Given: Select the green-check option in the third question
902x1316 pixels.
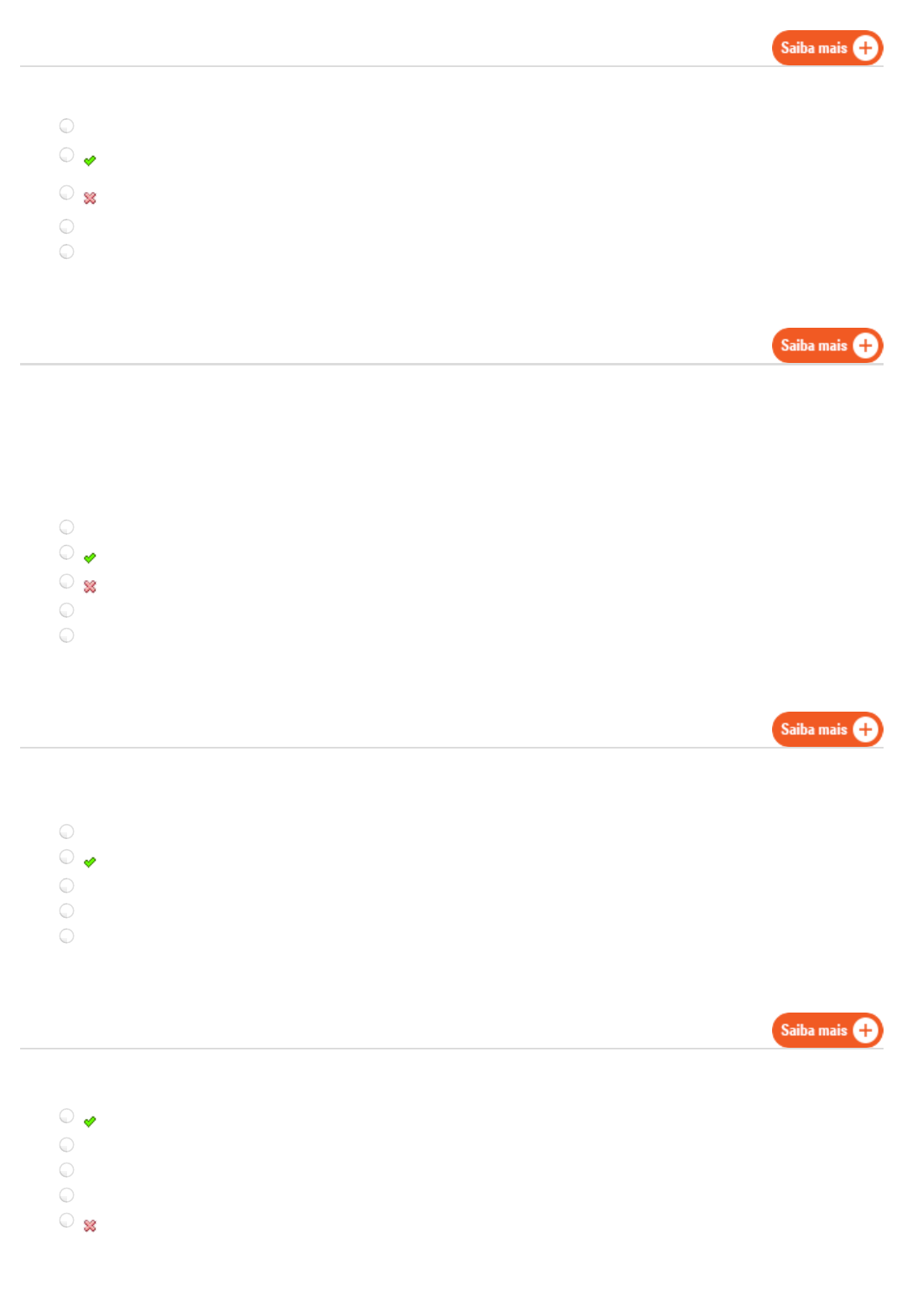Looking at the screenshot, I should pos(67,857).
